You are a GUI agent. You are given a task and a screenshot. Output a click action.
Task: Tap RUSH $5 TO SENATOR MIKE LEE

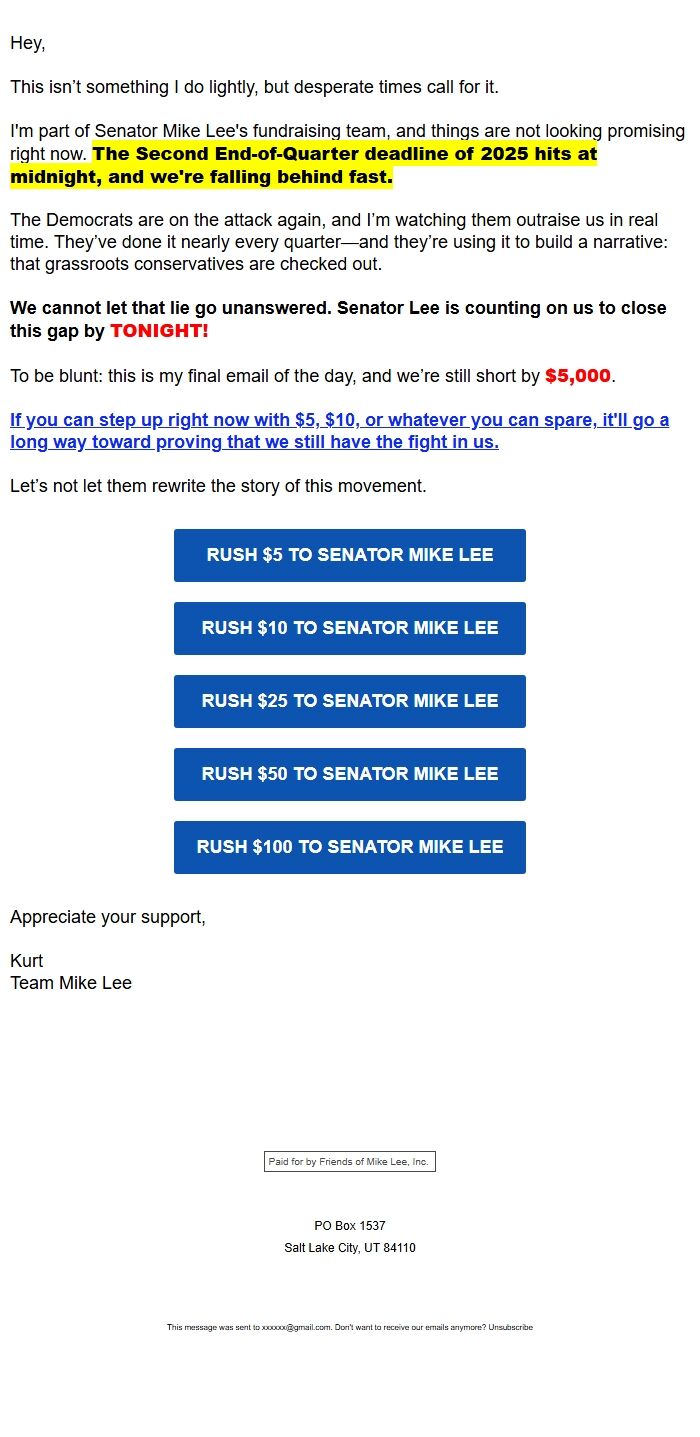[350, 555]
